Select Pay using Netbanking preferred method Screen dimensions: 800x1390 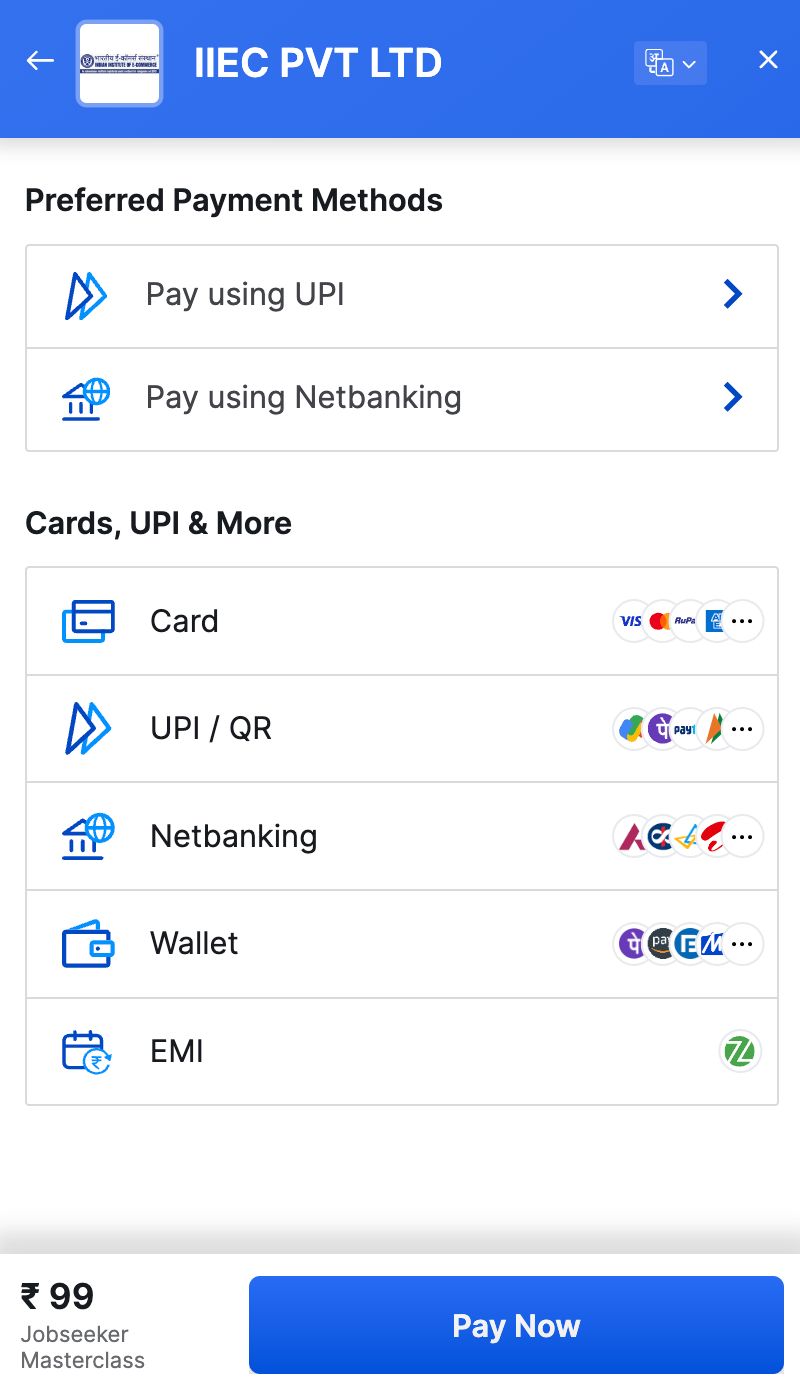(402, 399)
